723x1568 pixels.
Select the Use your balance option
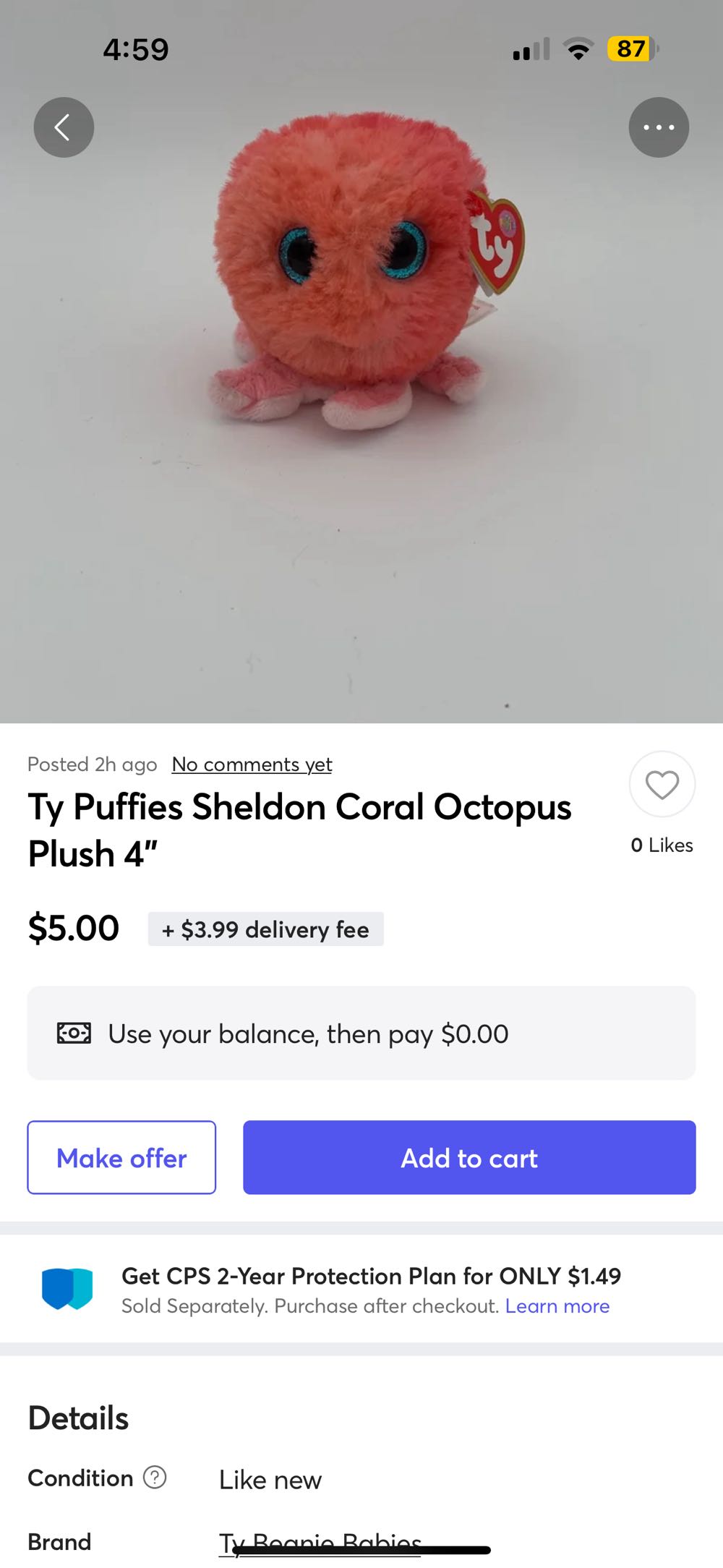pyautogui.click(x=361, y=1034)
